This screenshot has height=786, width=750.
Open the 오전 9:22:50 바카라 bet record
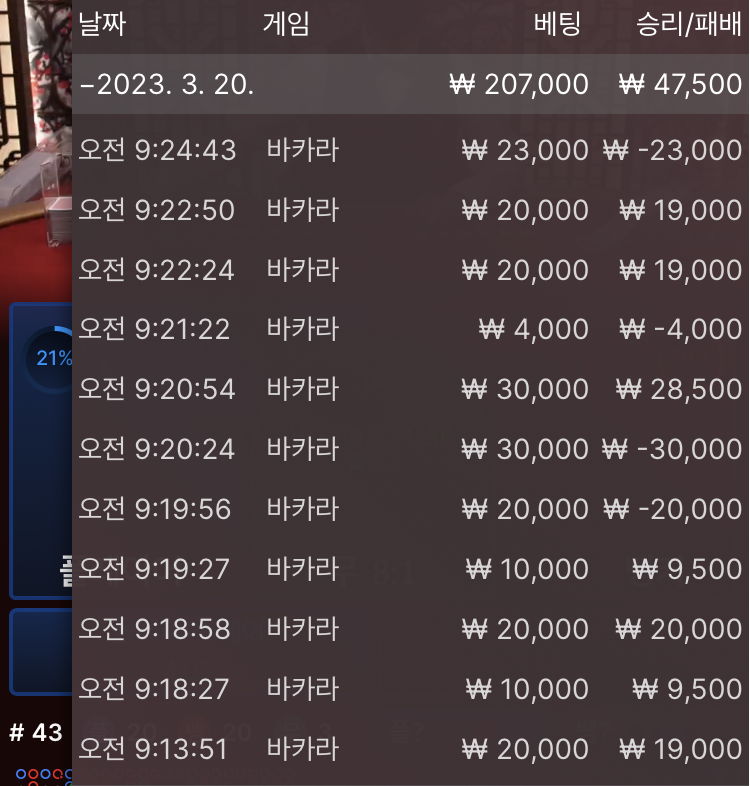tap(410, 210)
